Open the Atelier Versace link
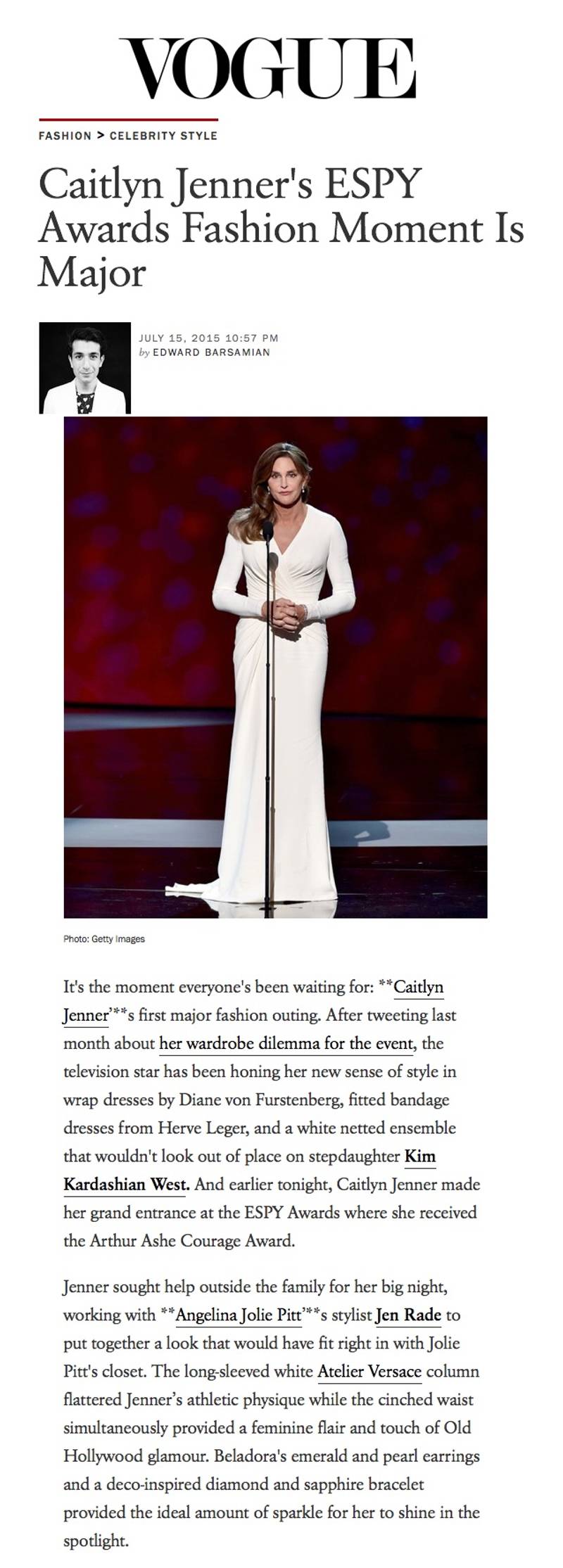This screenshot has height=1568, width=563. (369, 1371)
